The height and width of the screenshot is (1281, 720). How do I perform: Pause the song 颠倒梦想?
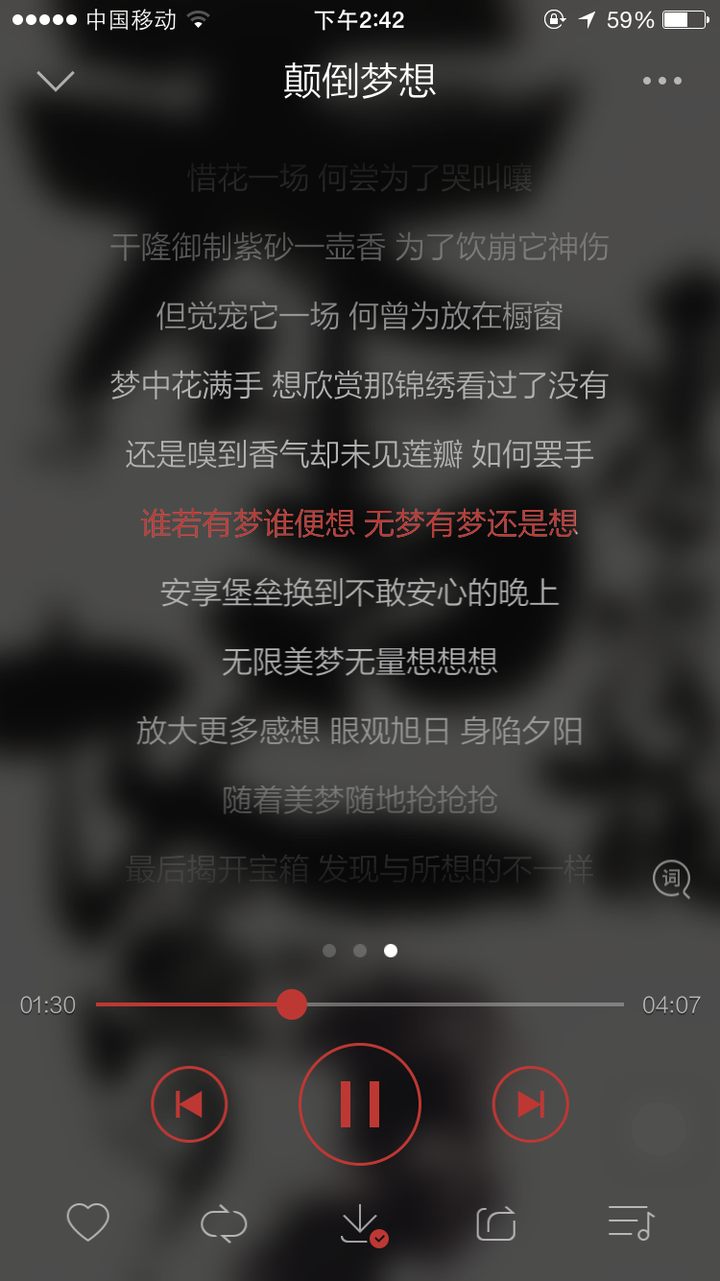click(x=360, y=1104)
